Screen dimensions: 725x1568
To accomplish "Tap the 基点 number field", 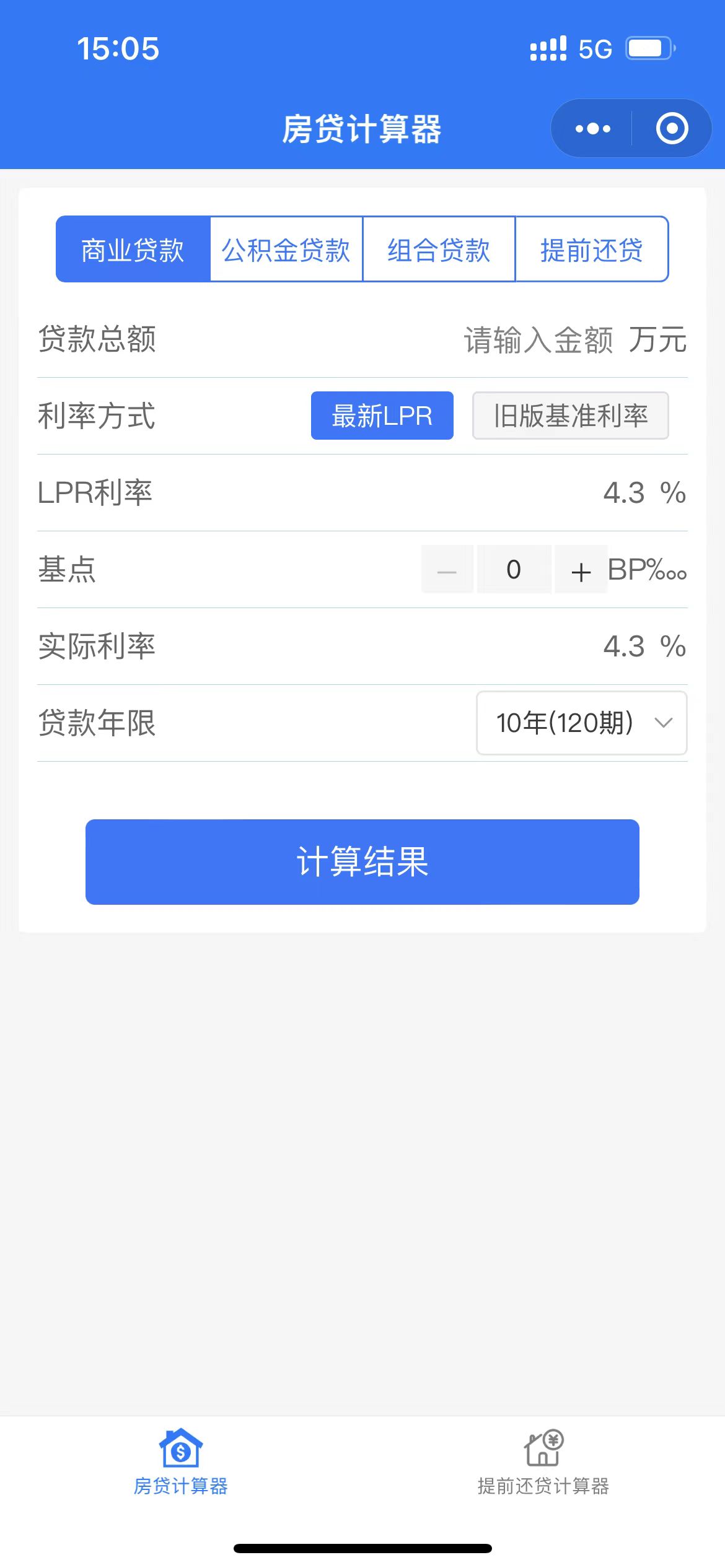I will [x=514, y=569].
